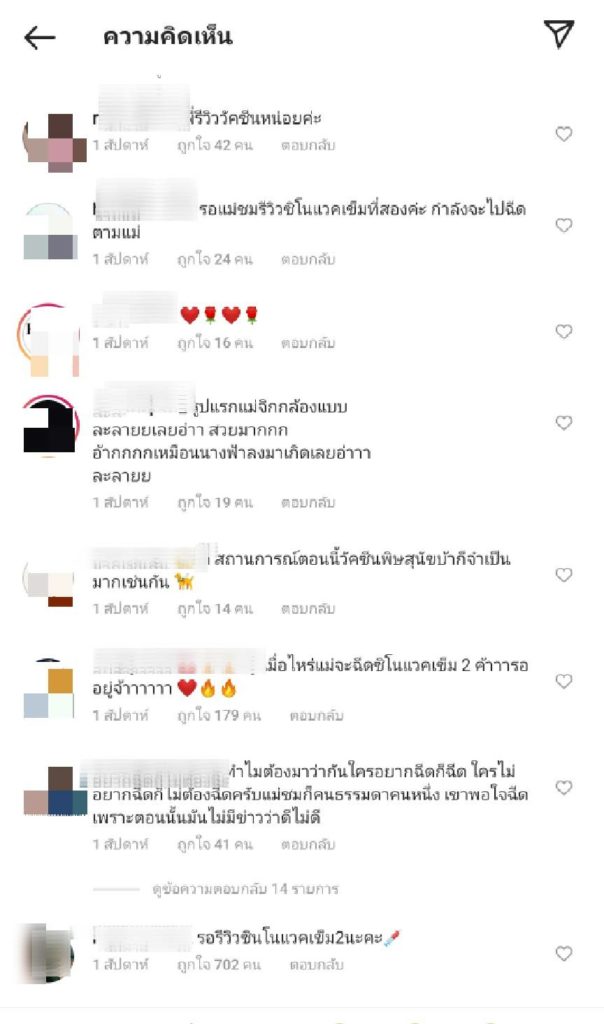The width and height of the screenshot is (604, 1024).
Task: Open profile picture of 41-like commenter
Action: [x=49, y=791]
